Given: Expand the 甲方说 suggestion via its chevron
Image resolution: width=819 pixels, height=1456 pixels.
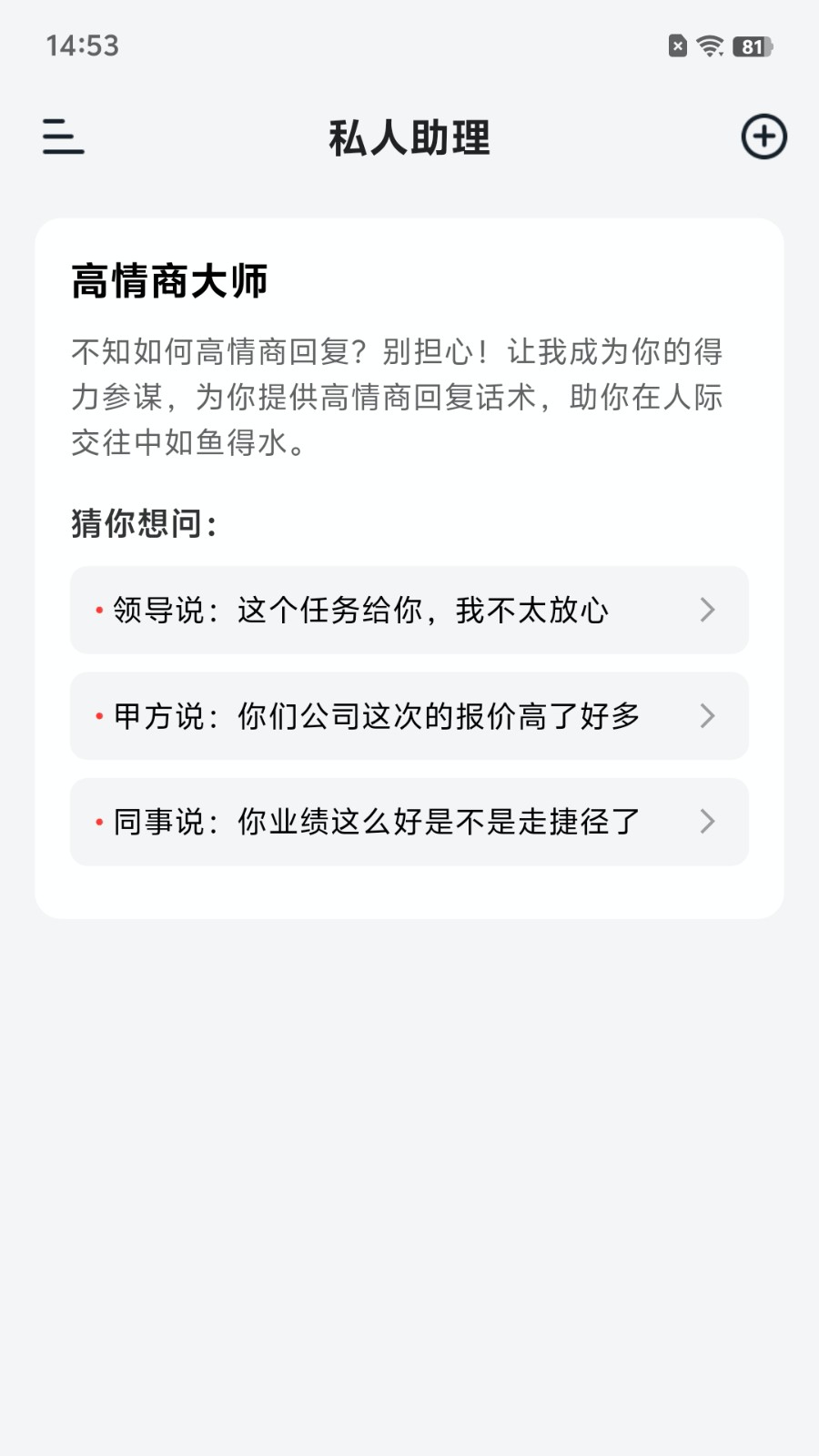Looking at the screenshot, I should (x=708, y=717).
